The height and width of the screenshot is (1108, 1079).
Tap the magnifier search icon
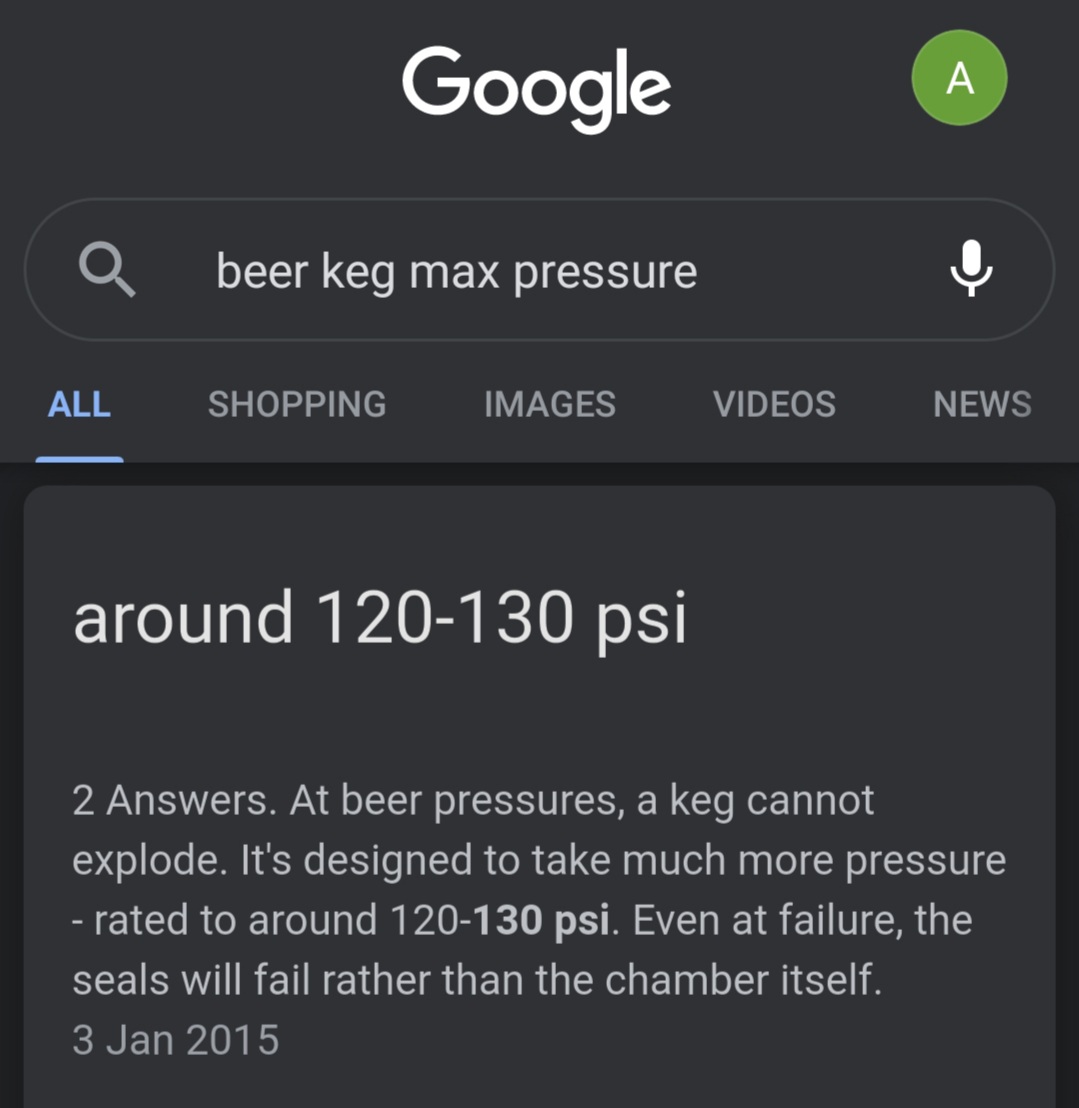pos(107,271)
